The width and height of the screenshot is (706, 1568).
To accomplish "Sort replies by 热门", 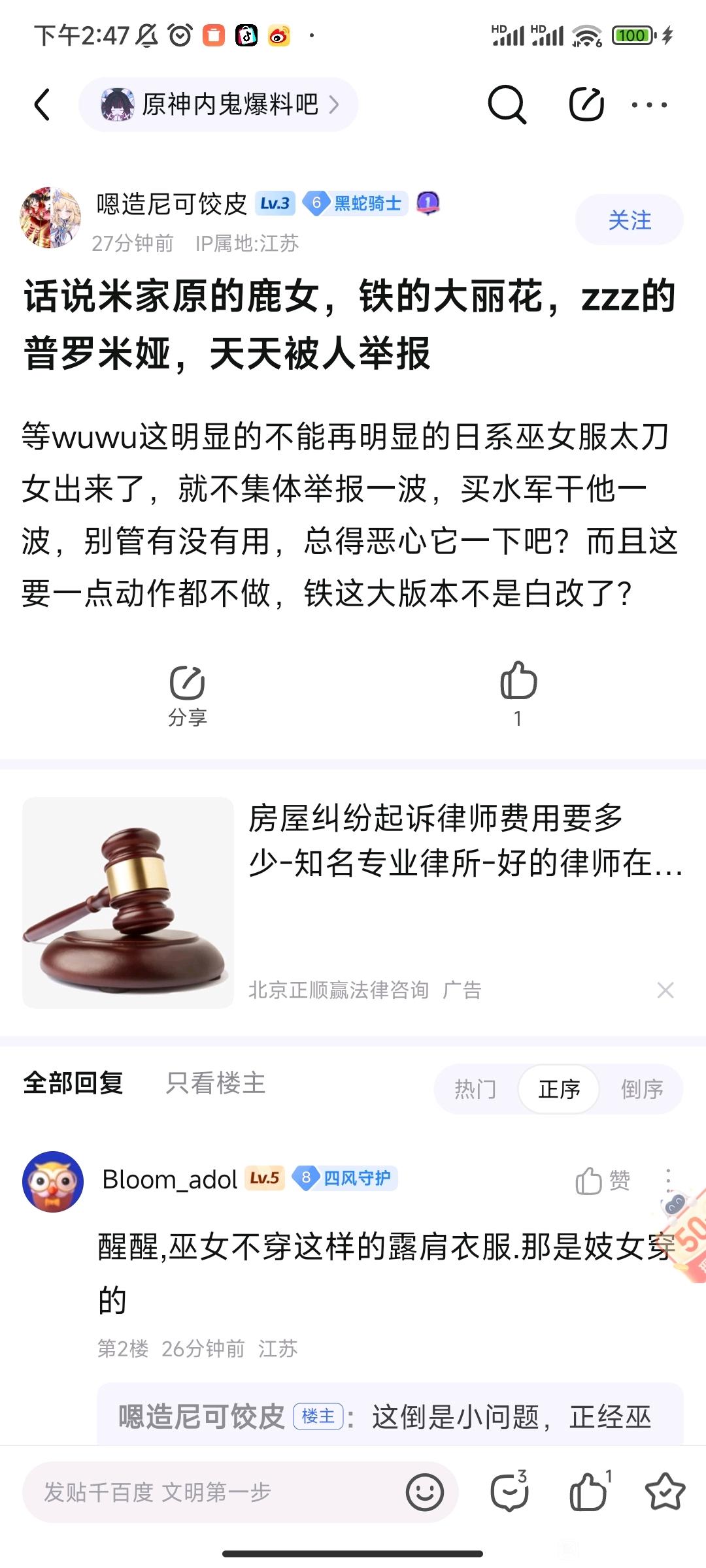I will point(475,1089).
